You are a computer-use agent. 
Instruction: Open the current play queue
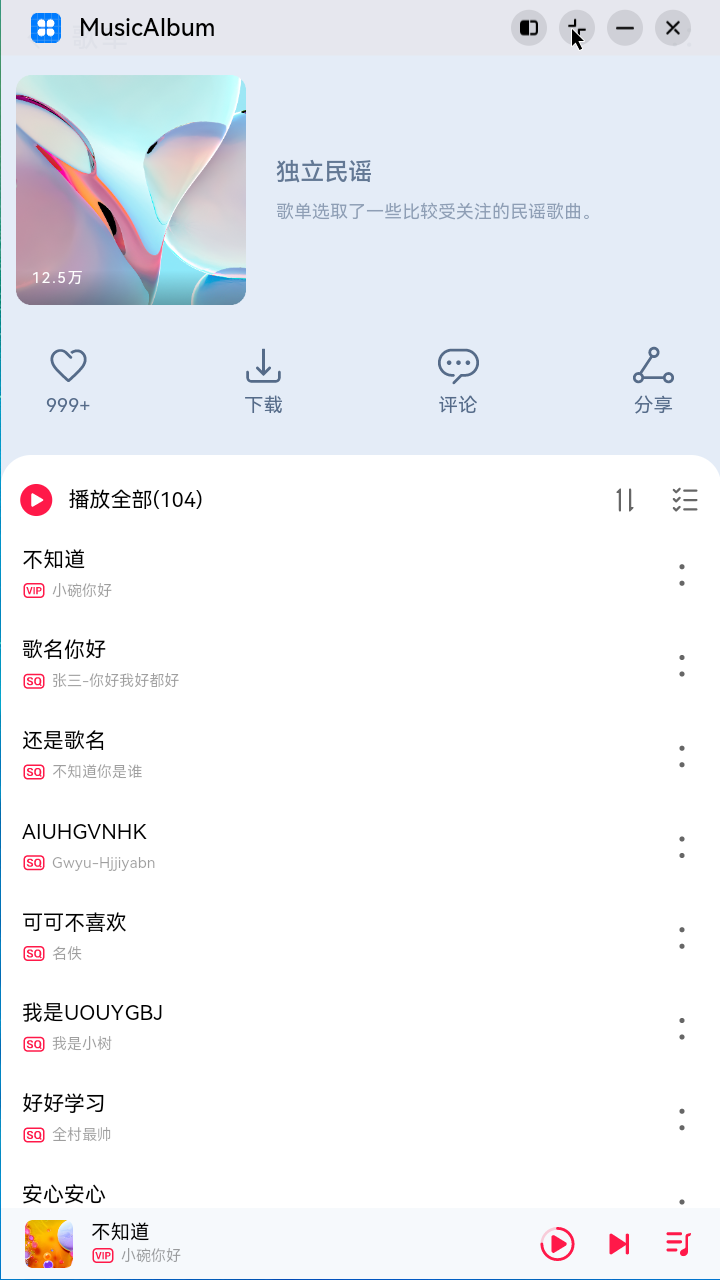(x=678, y=1243)
